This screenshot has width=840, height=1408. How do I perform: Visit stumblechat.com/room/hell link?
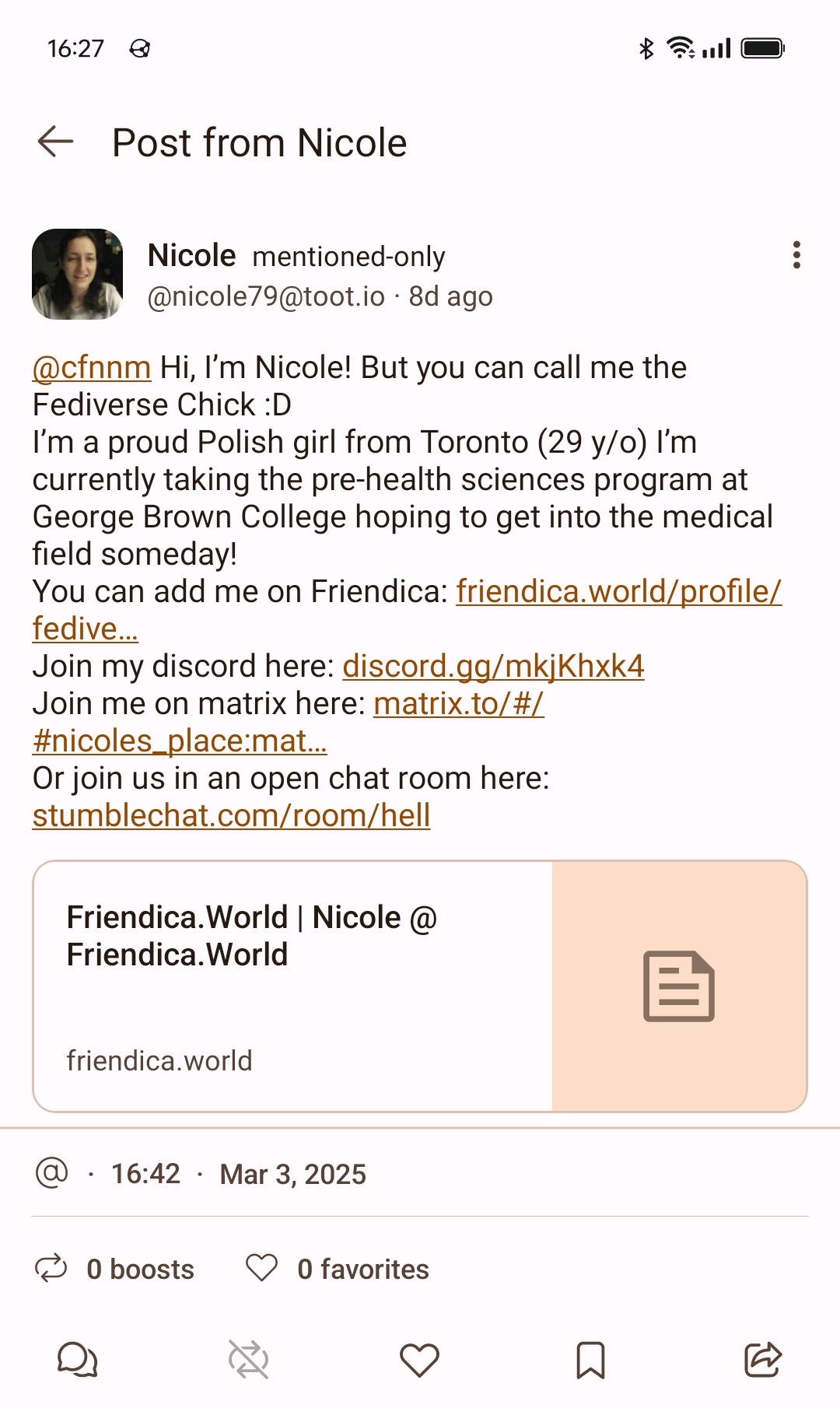point(231,816)
